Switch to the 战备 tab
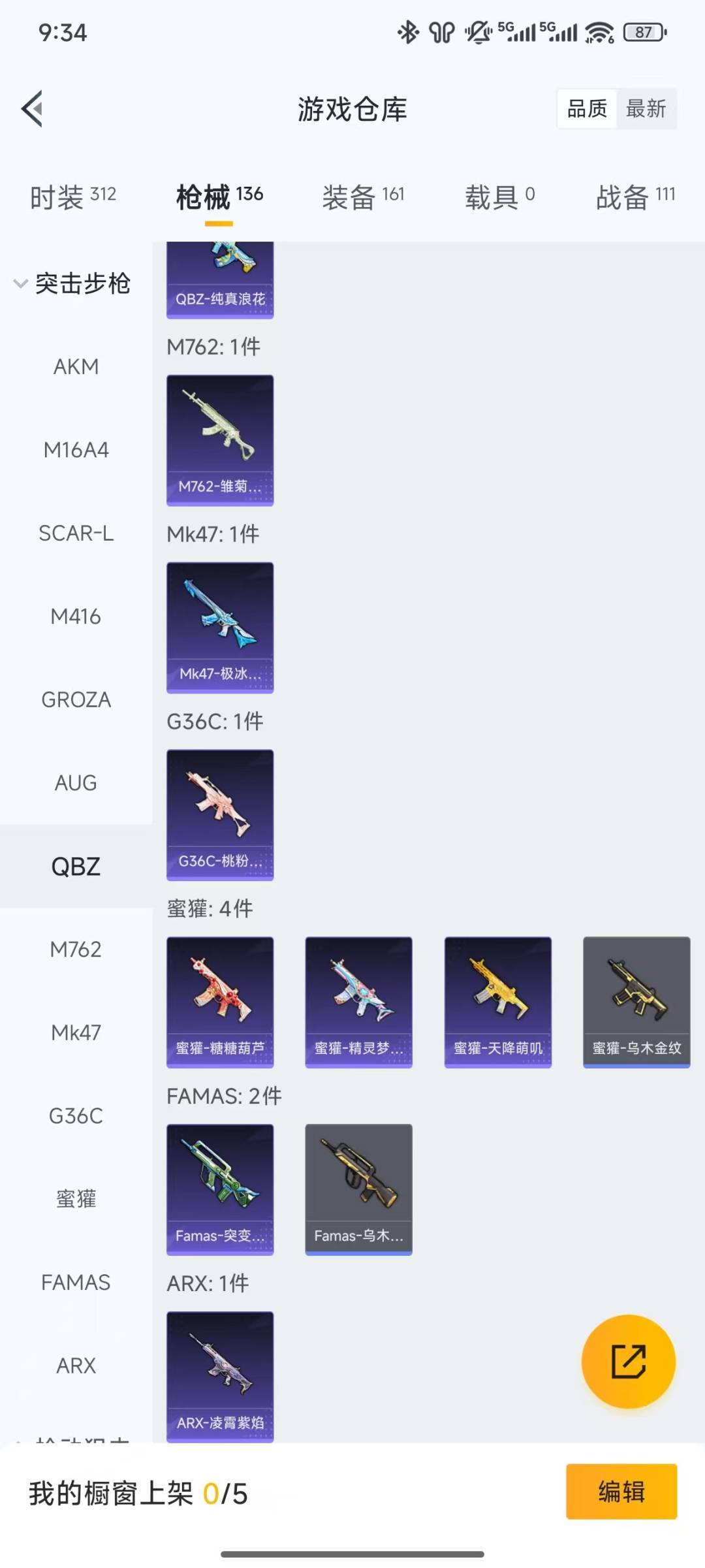This screenshot has height=1568, width=705. click(635, 196)
